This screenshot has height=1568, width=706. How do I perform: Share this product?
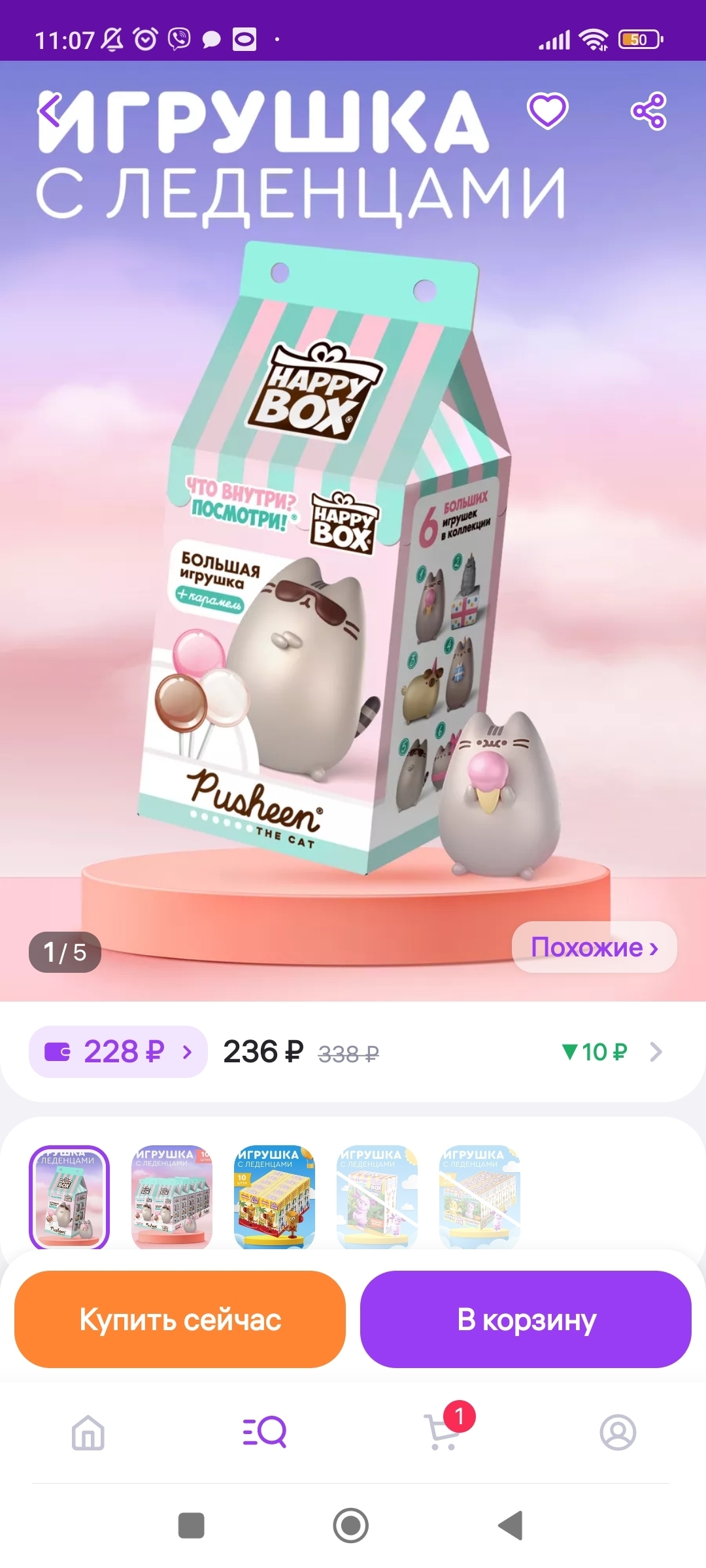(648, 111)
